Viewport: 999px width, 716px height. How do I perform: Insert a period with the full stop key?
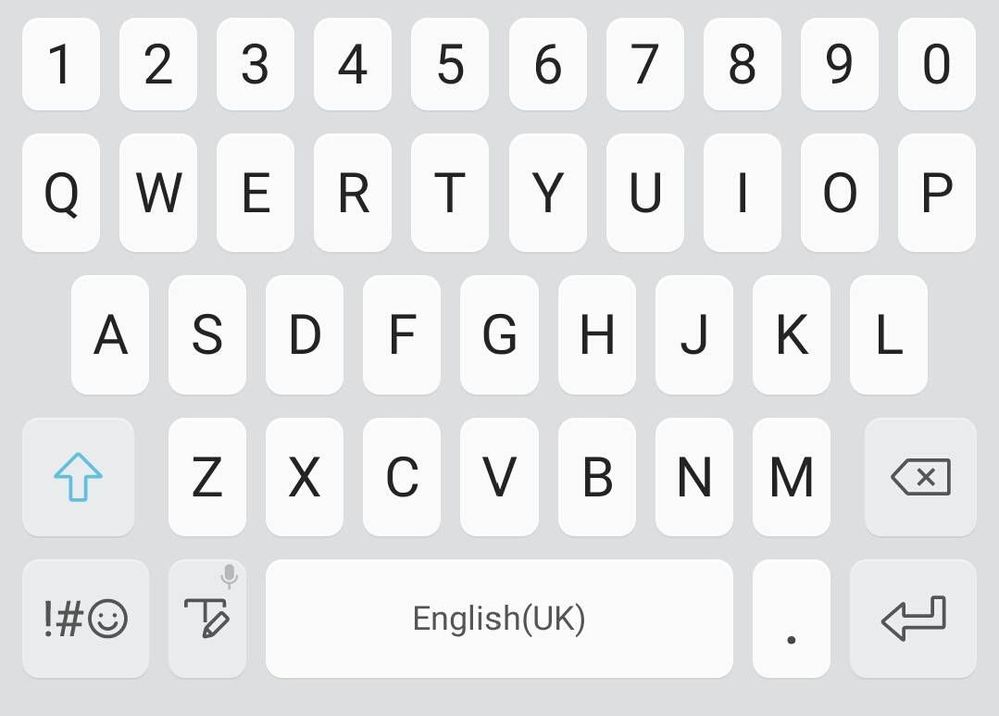point(791,619)
